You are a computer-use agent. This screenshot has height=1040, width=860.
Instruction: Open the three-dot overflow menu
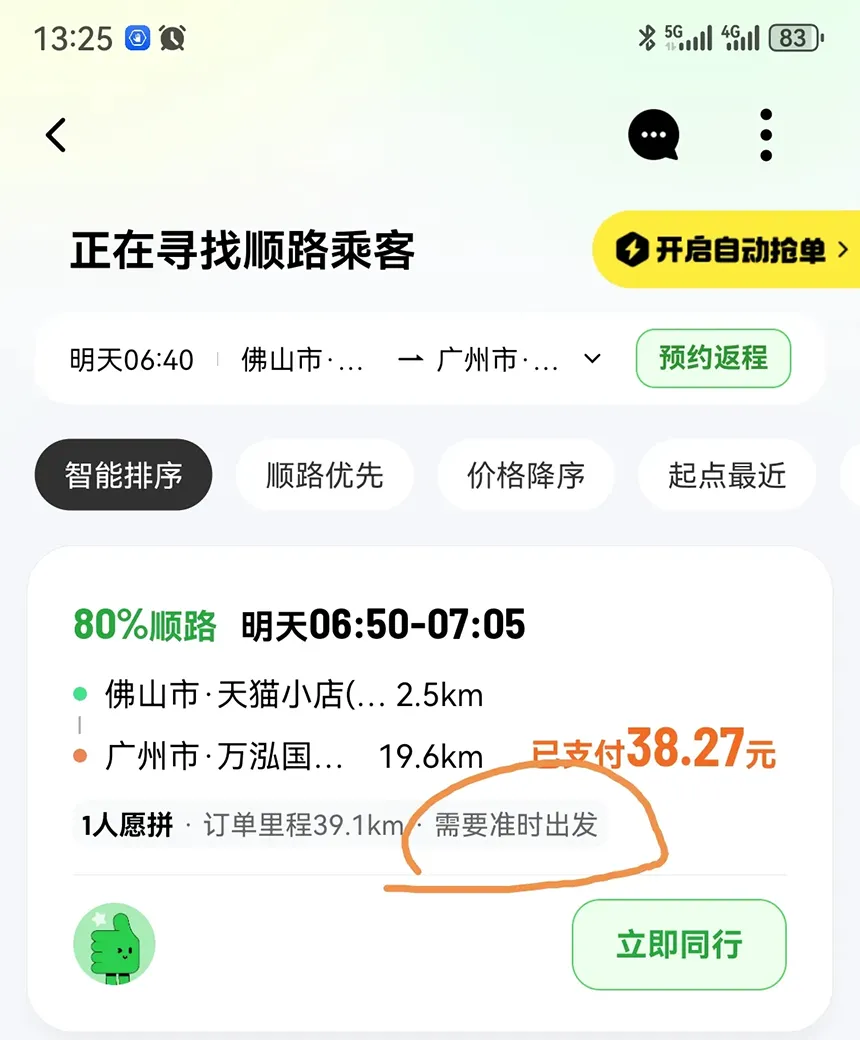[x=765, y=134]
